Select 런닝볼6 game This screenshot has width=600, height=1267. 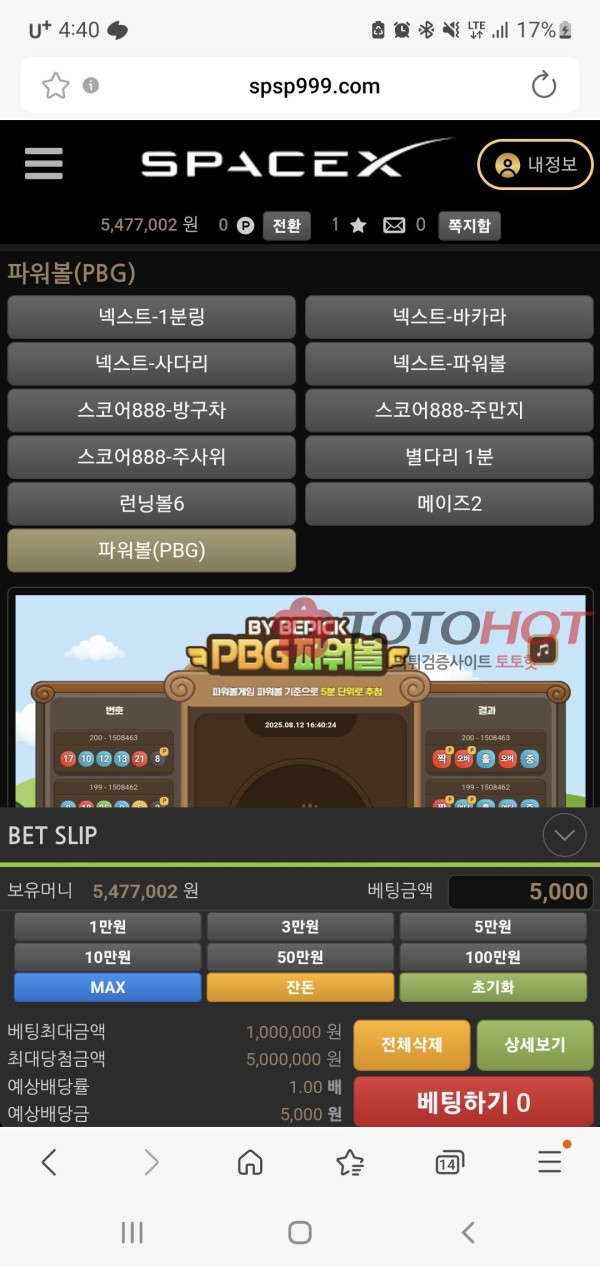pos(151,503)
